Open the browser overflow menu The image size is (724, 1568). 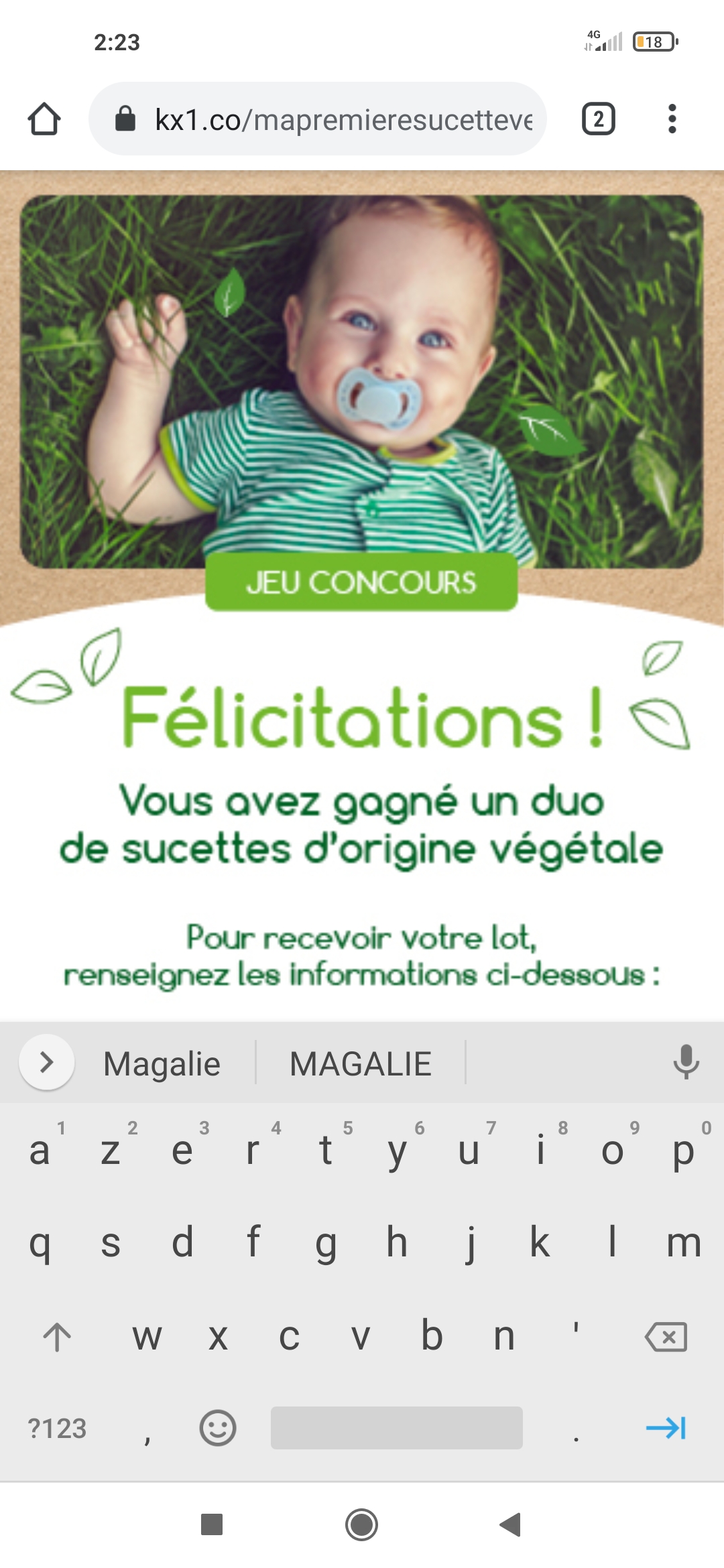tap(672, 119)
